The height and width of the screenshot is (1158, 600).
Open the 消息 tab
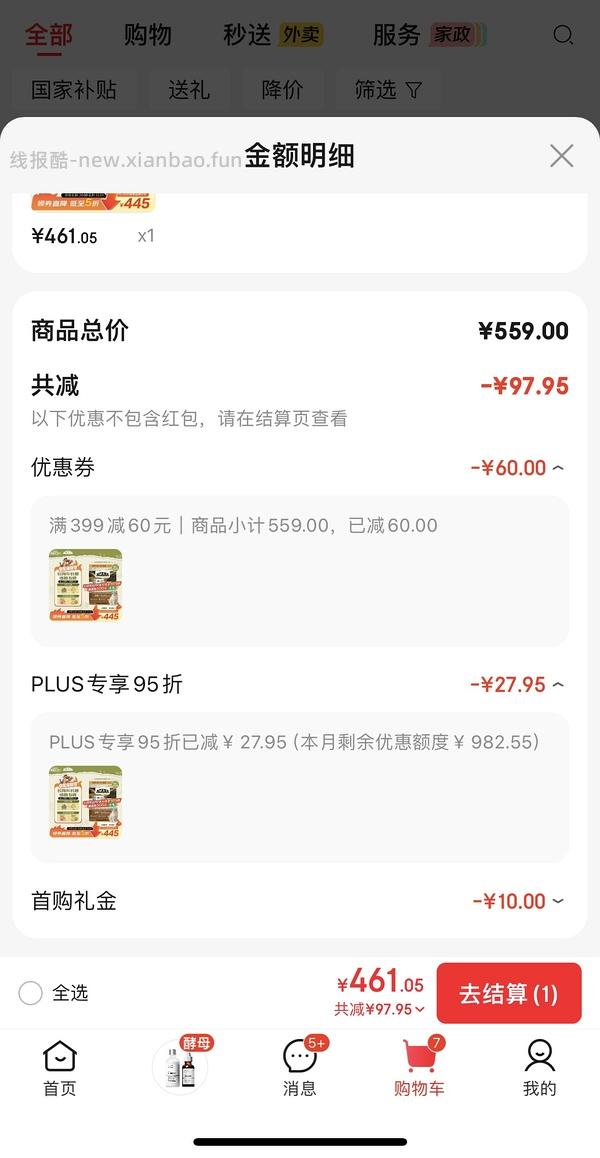[x=299, y=1067]
